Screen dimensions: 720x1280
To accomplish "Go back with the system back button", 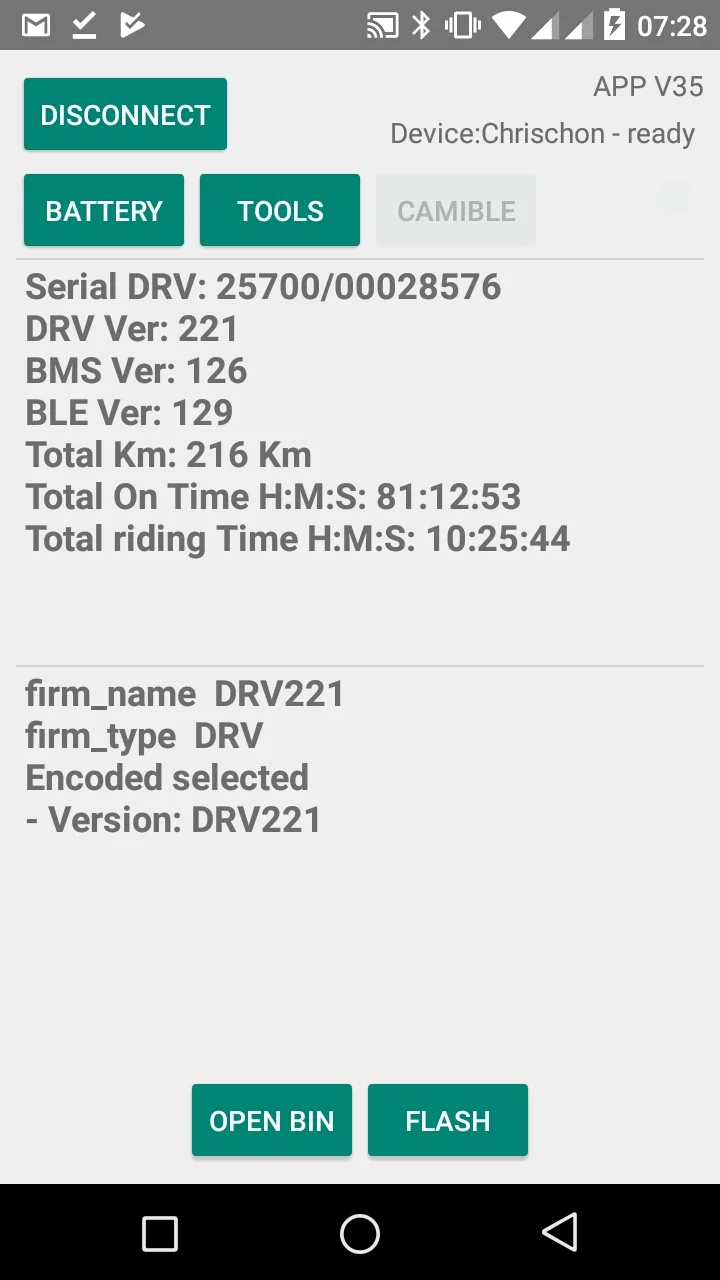I will pos(560,1233).
